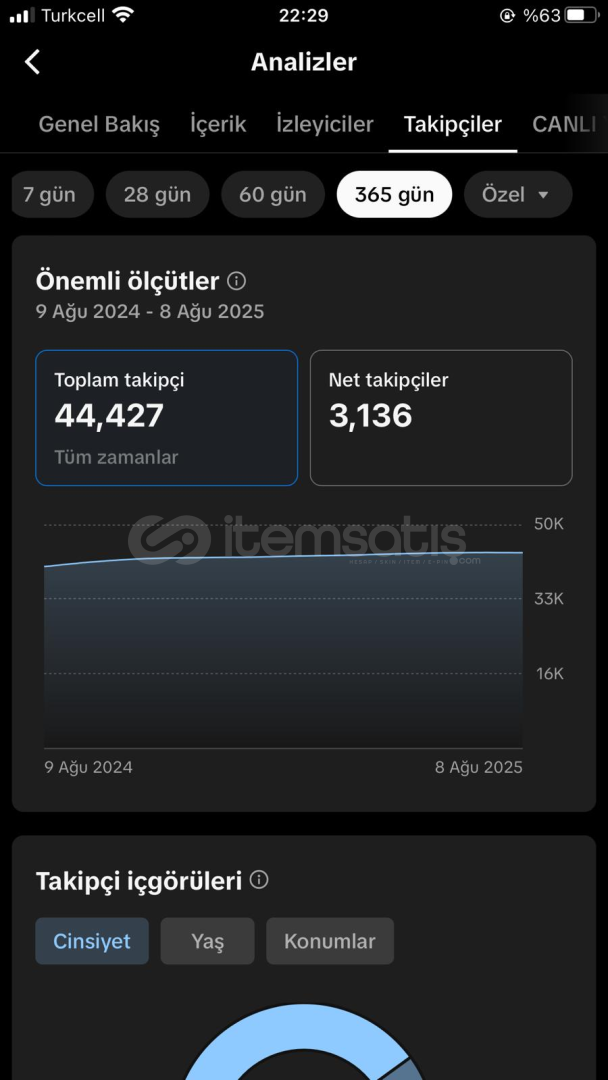Expand the Özel custom date dropdown
Screen dimensions: 608x1080
point(518,195)
